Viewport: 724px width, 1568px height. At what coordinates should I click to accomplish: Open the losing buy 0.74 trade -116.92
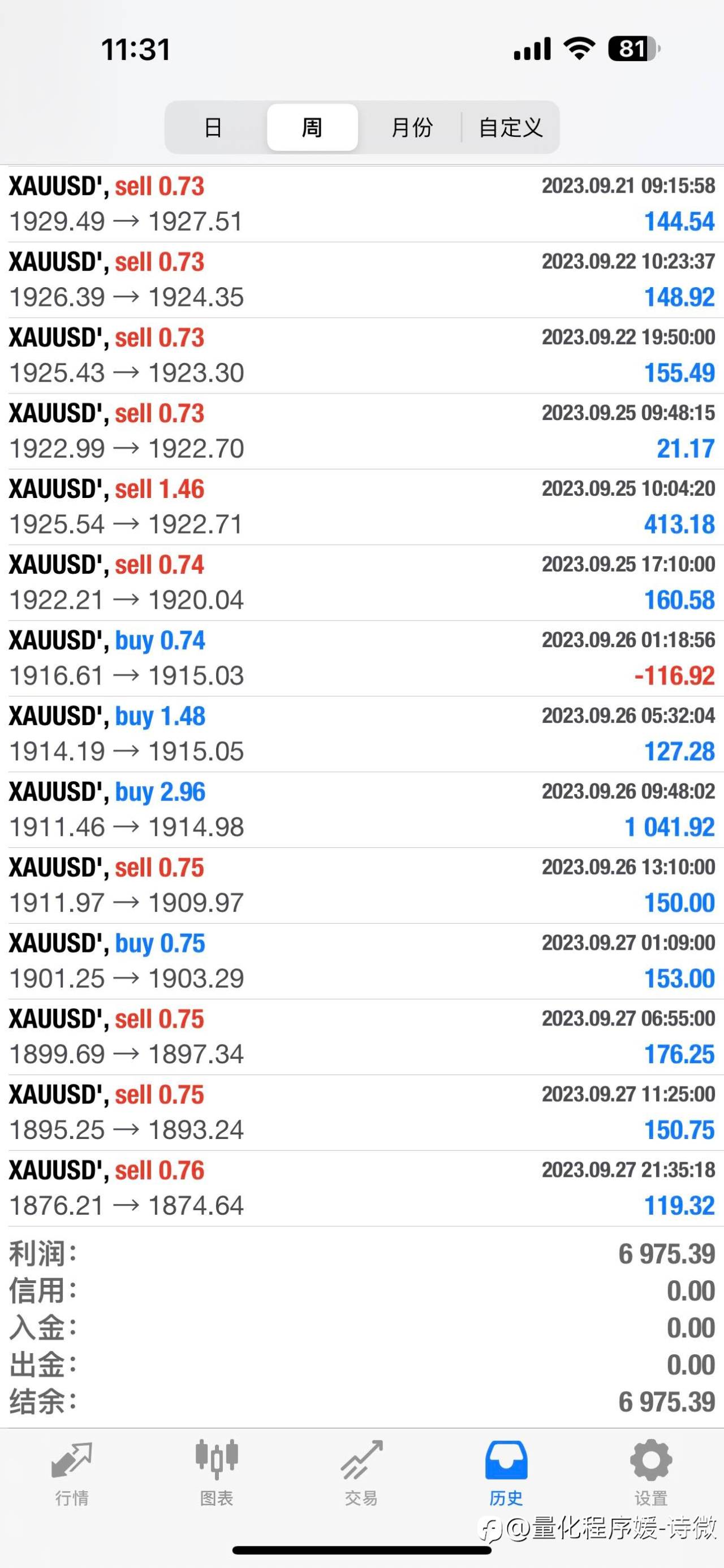tap(361, 659)
